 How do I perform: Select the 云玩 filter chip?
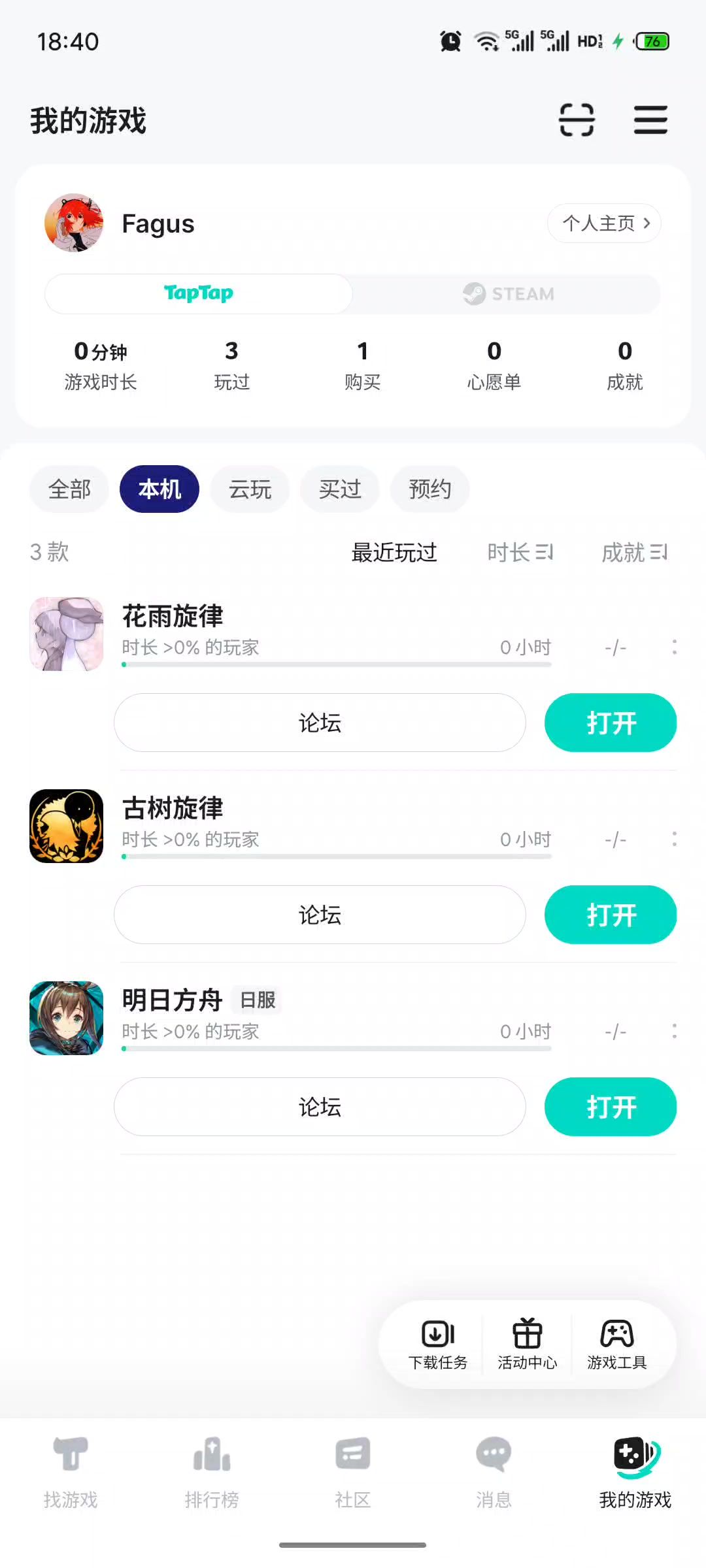[x=250, y=489]
